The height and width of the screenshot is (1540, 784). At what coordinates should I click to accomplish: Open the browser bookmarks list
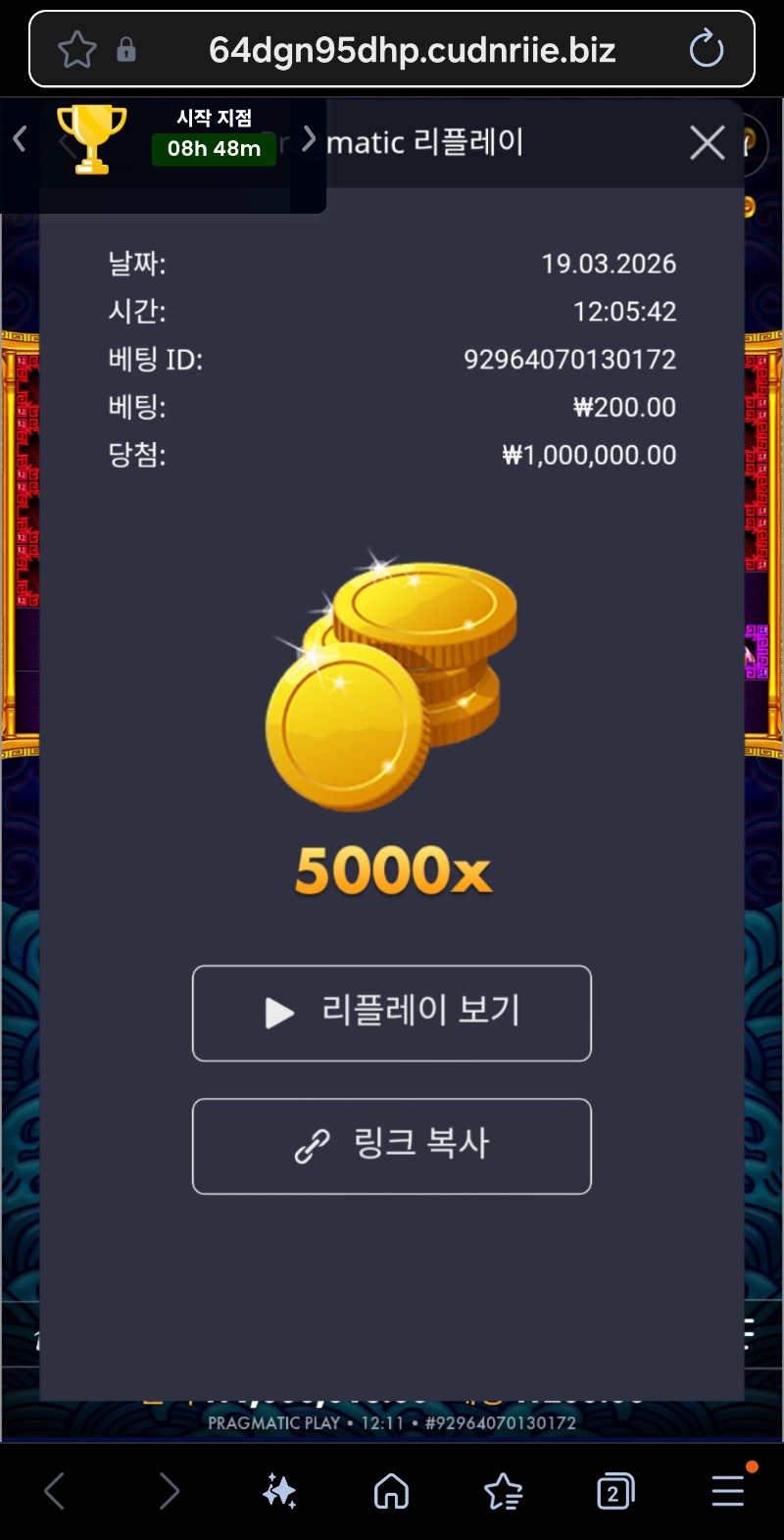pyautogui.click(x=503, y=1491)
